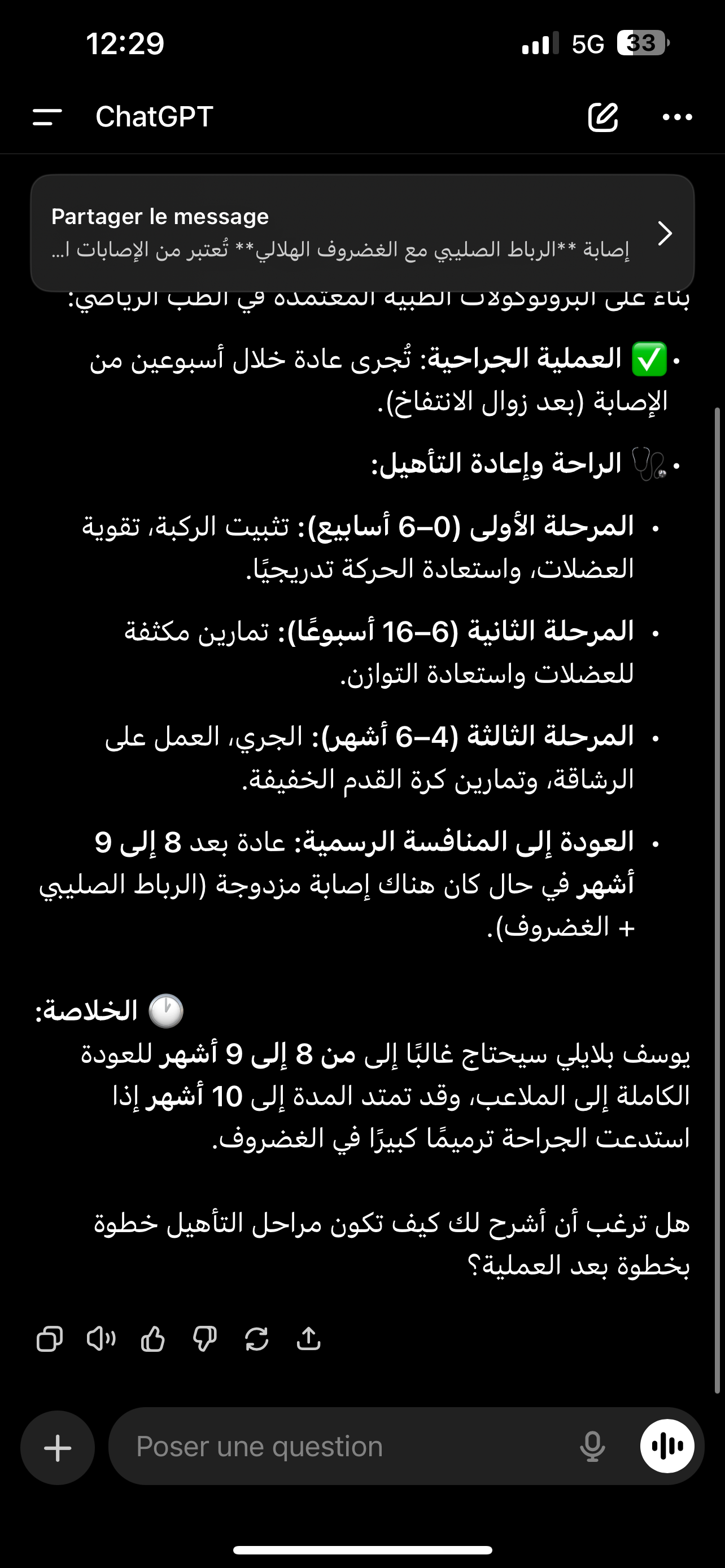Start dictation with the microphone icon
The height and width of the screenshot is (1568, 725).
592,1446
